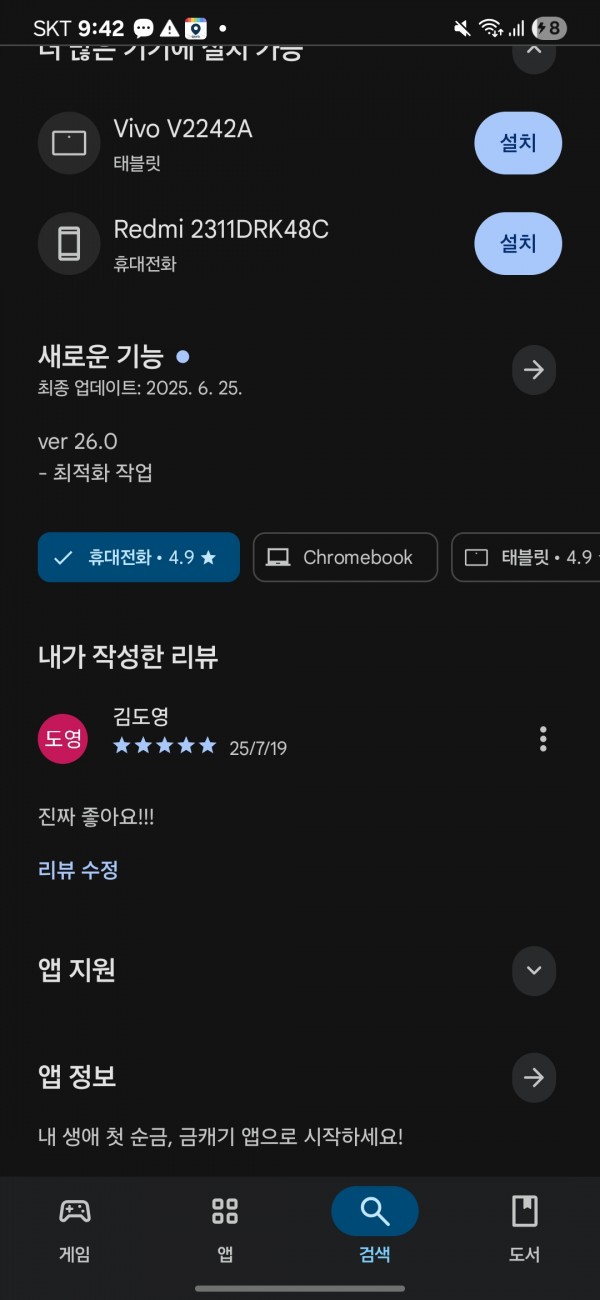The height and width of the screenshot is (1300, 600).
Task: Switch to the 도서 tab
Action: click(525, 1228)
